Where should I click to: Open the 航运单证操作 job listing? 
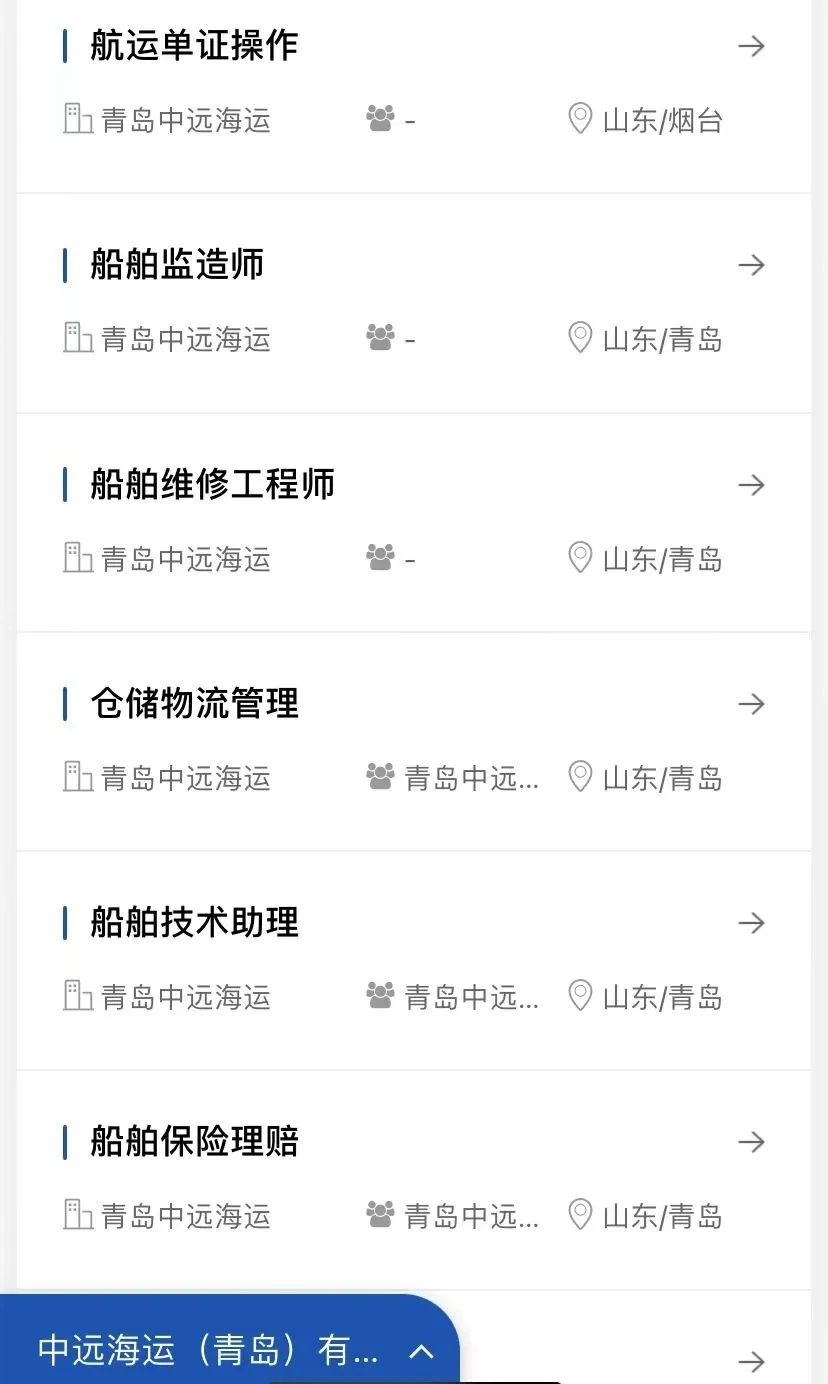pos(194,46)
